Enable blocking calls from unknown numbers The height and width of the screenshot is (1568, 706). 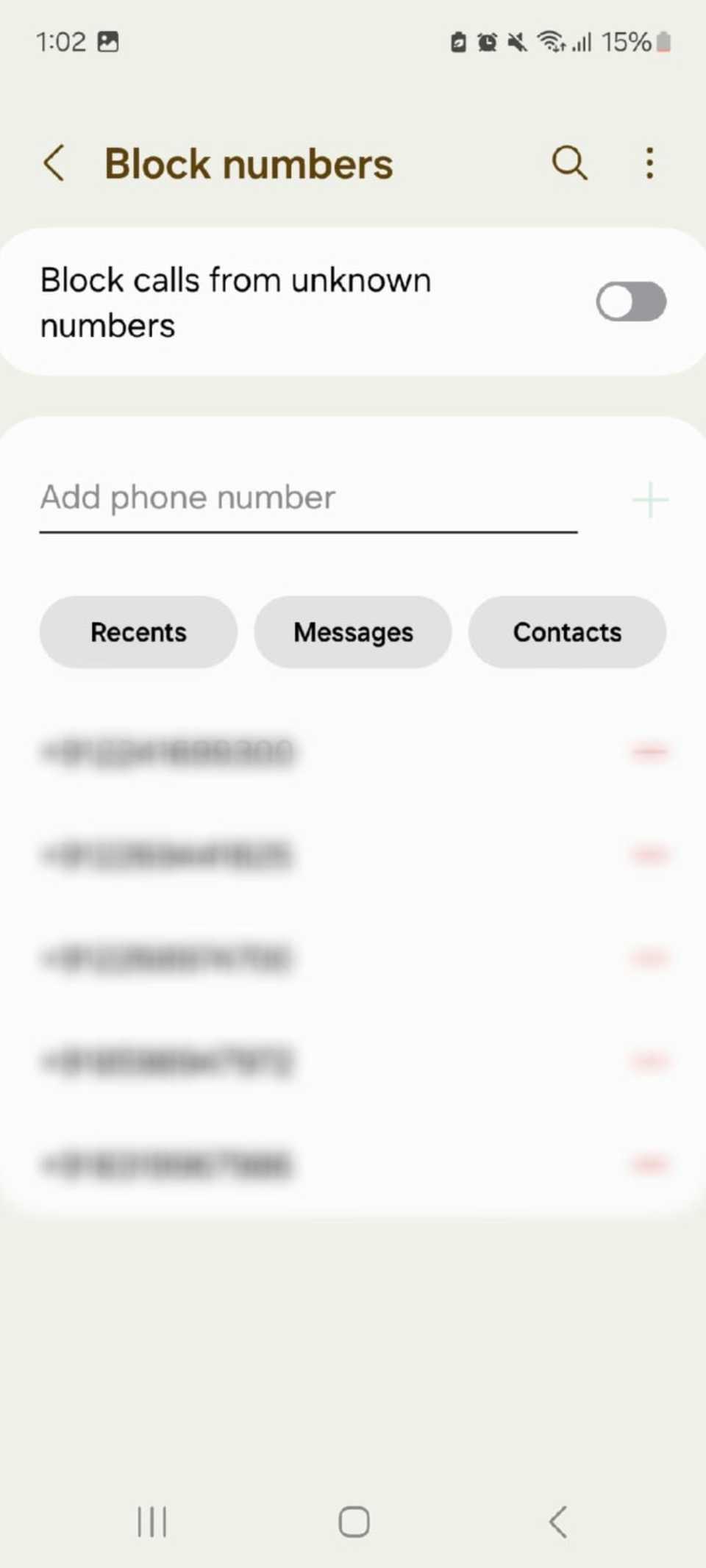(x=630, y=301)
